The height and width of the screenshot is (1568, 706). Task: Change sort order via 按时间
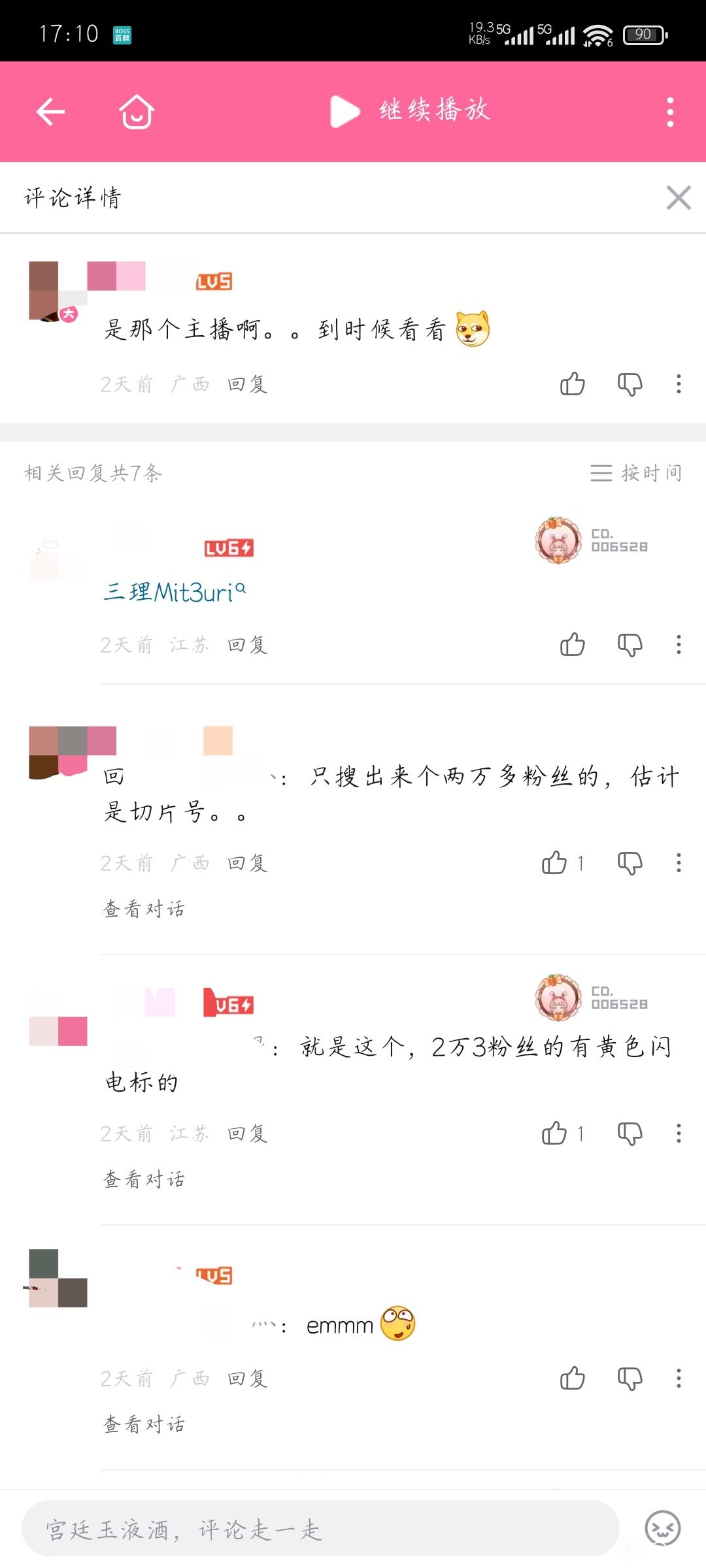point(636,472)
